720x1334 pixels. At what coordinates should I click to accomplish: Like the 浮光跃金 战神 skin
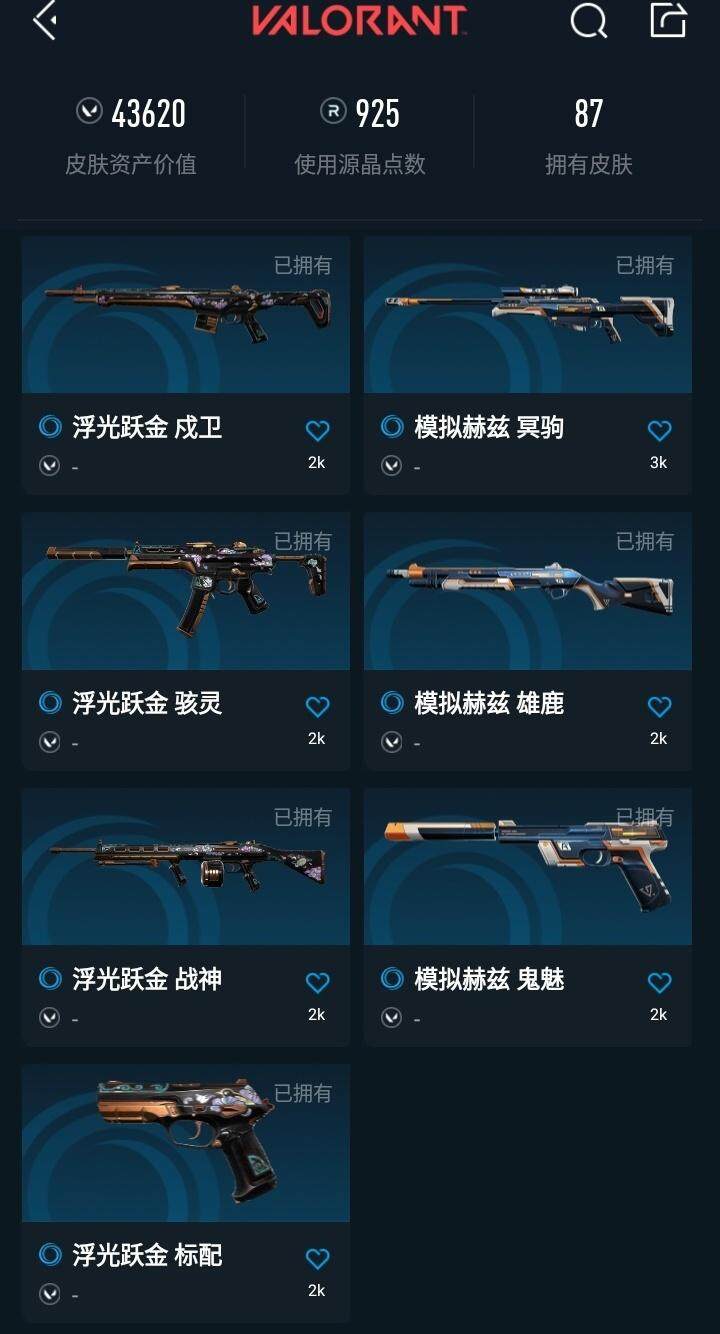[x=317, y=983]
